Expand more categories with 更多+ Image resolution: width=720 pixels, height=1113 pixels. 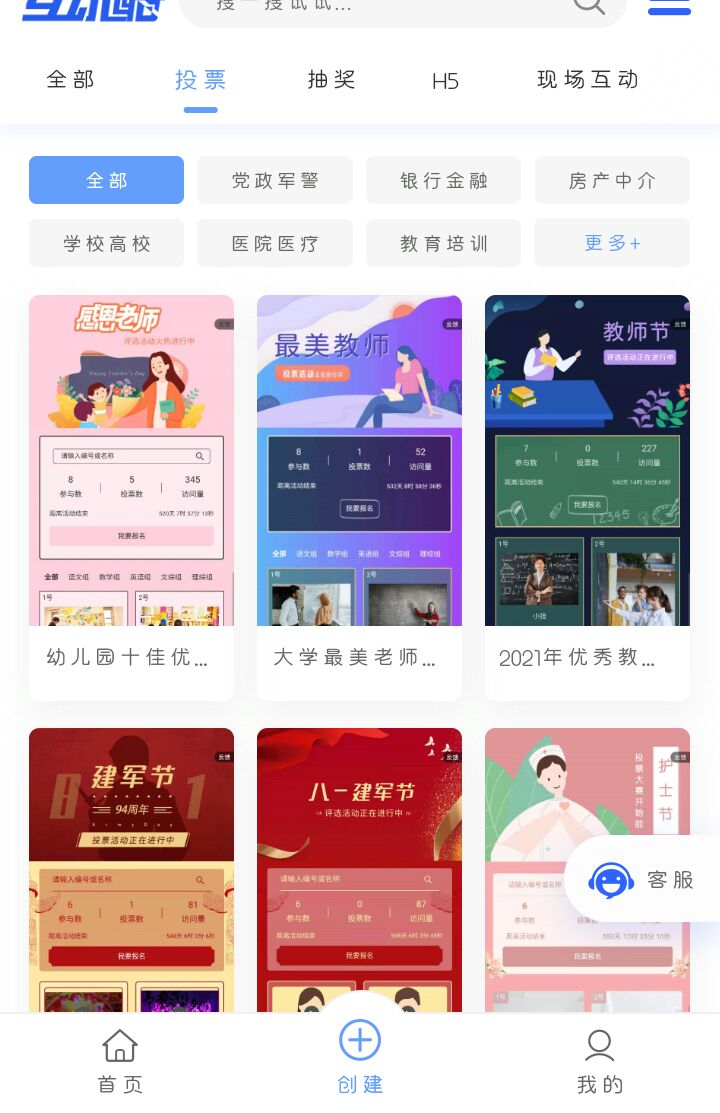[x=612, y=243]
